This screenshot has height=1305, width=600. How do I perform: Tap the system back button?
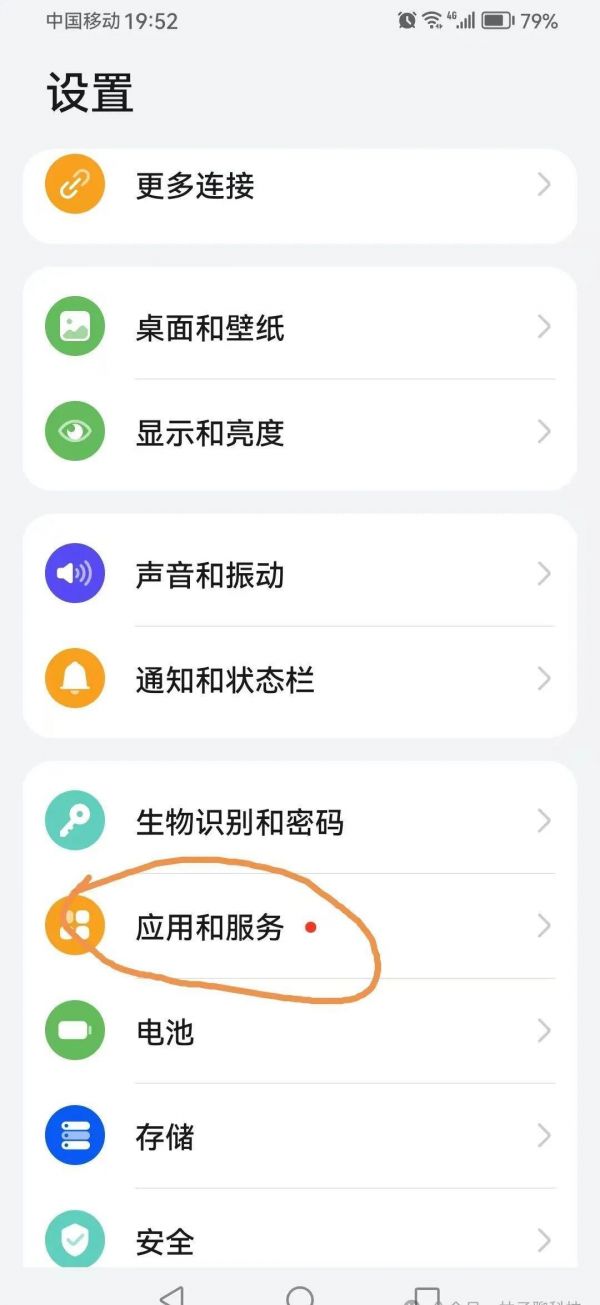pos(172,1296)
